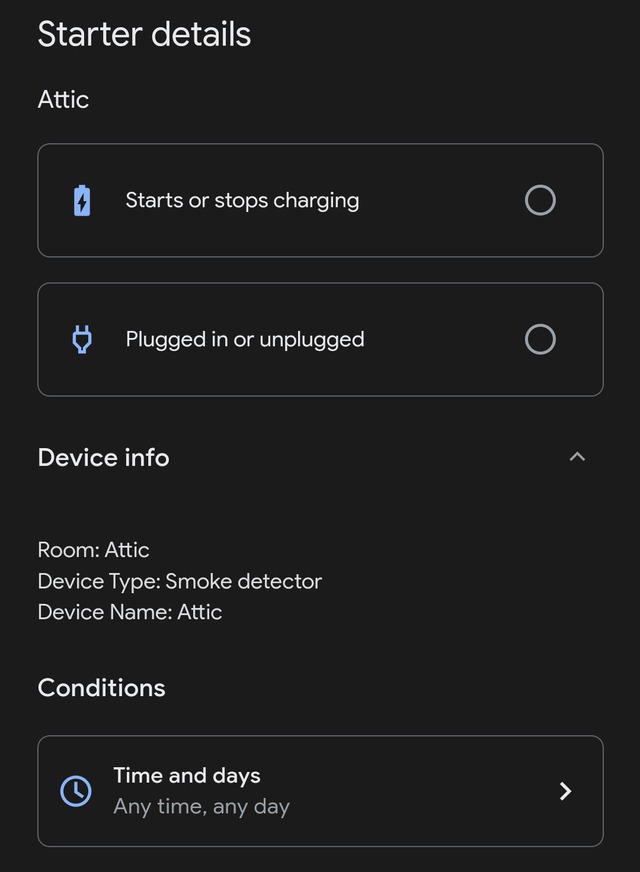Select the Starts or stops charging option
640x872 pixels.
pos(539,201)
